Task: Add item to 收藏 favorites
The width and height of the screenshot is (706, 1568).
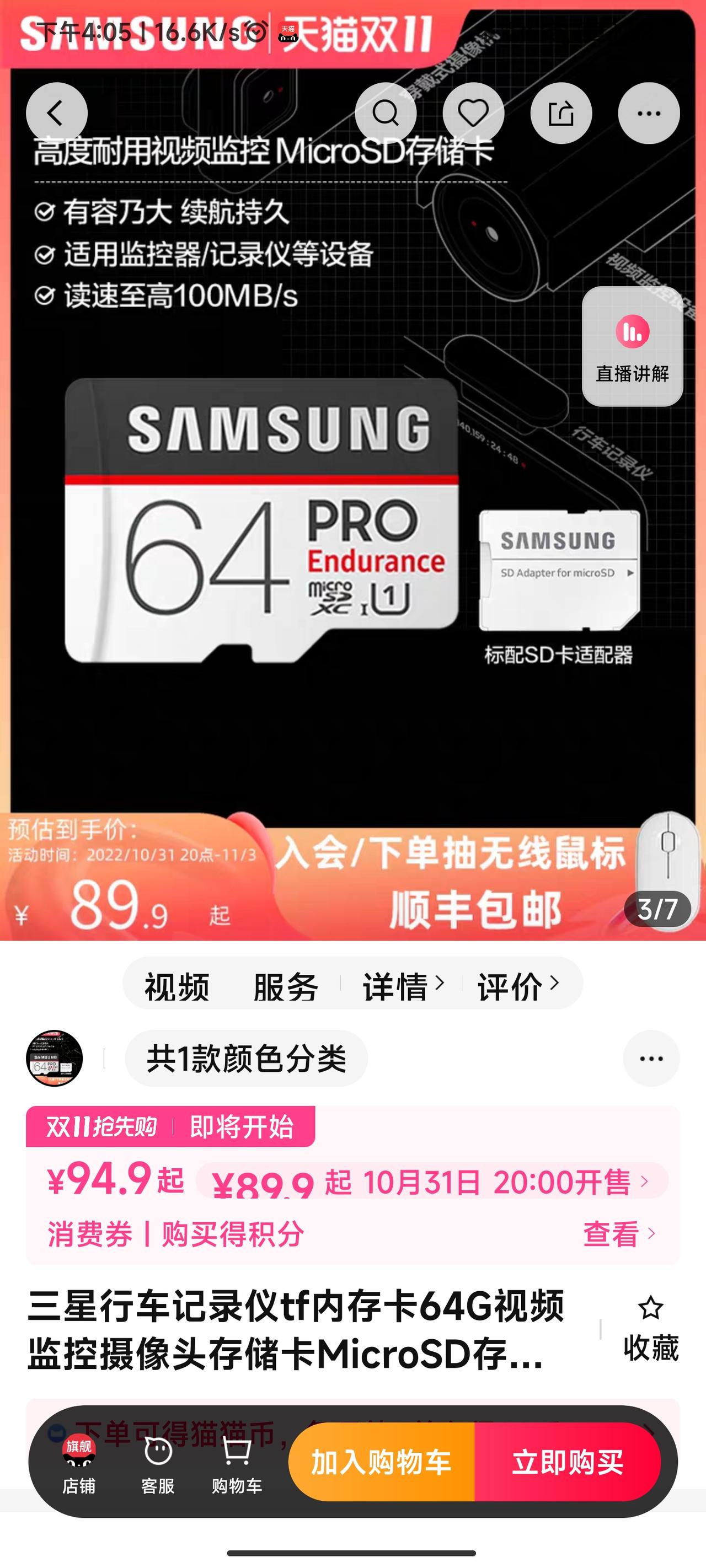Action: click(650, 1329)
